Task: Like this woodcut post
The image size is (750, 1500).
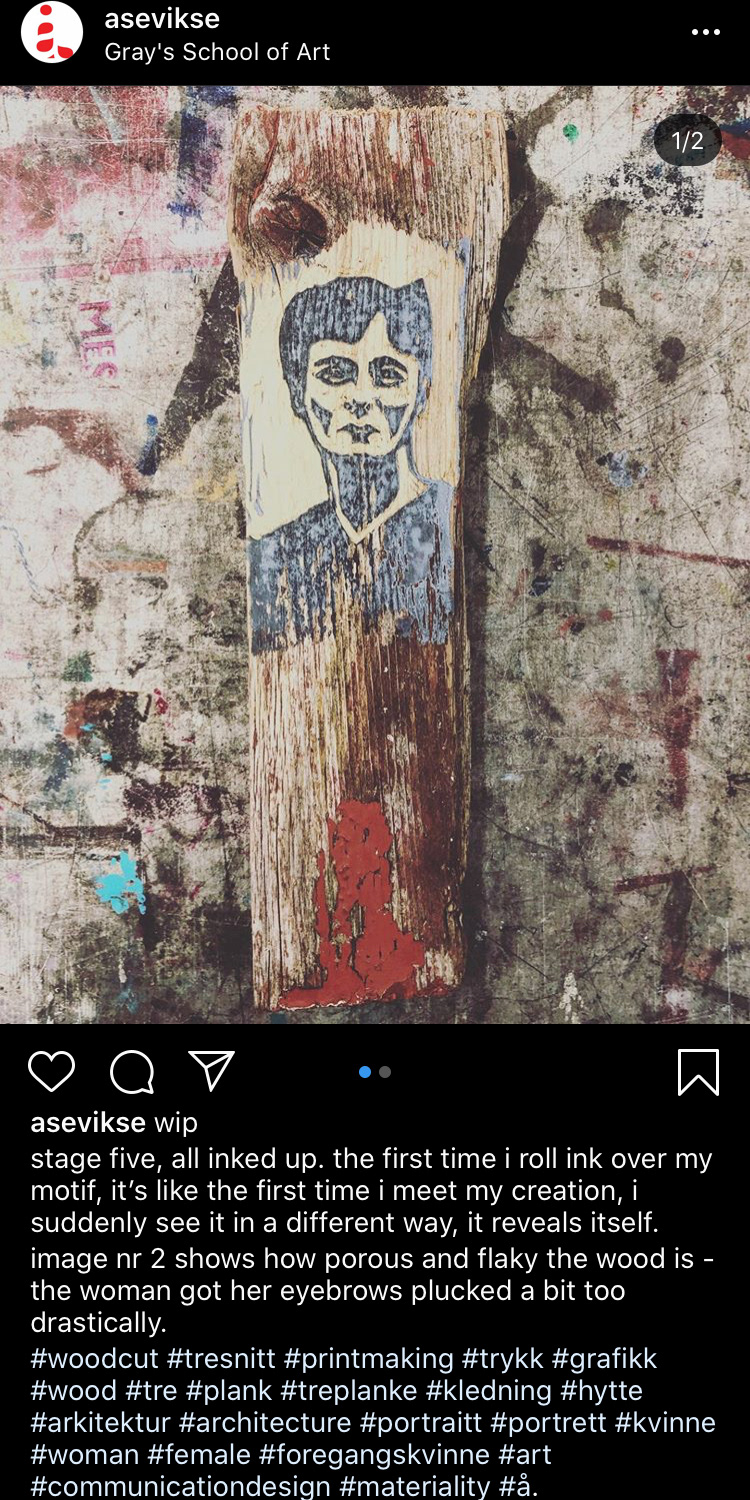Action: click(x=51, y=1072)
